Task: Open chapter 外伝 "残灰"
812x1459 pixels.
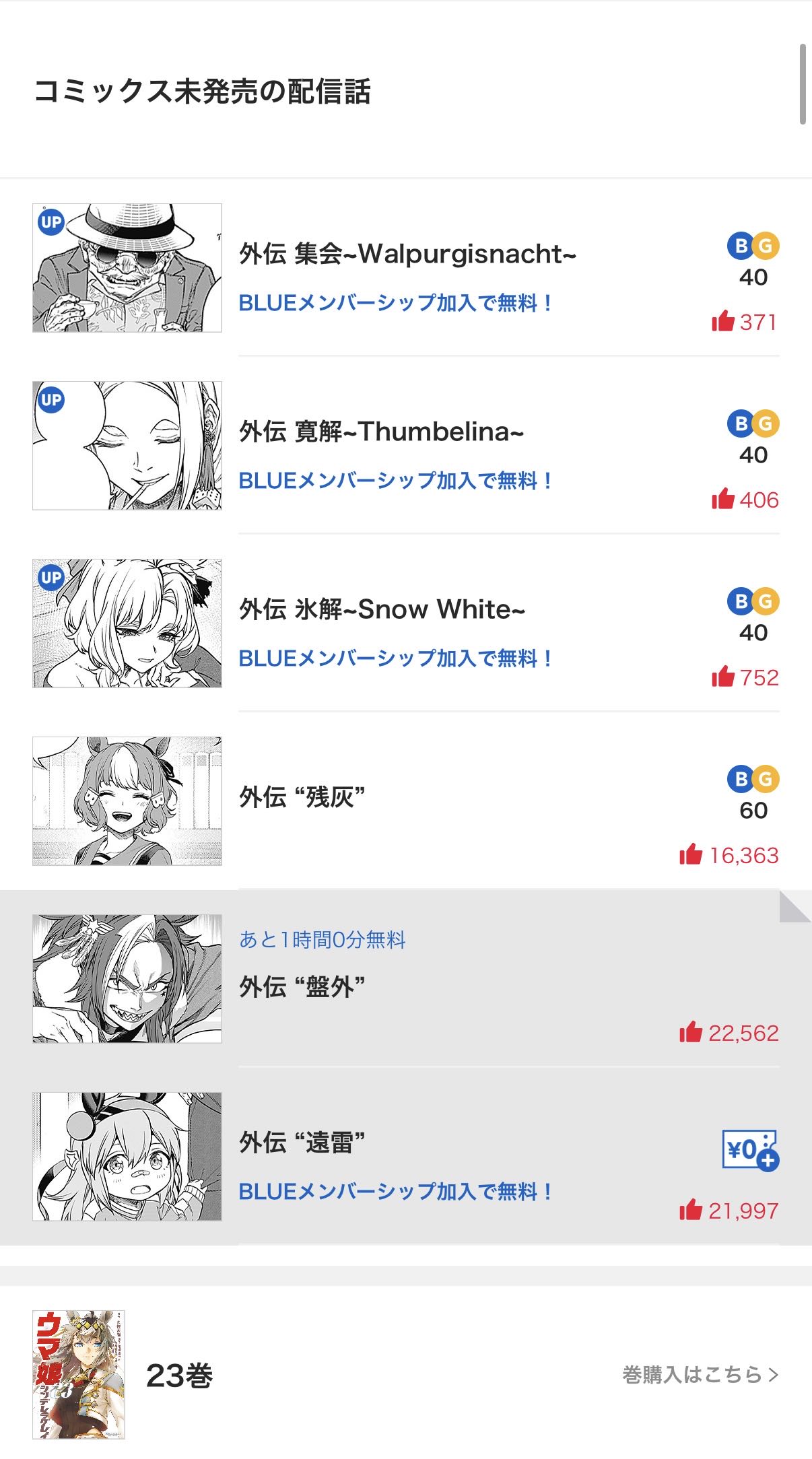Action: (x=302, y=797)
